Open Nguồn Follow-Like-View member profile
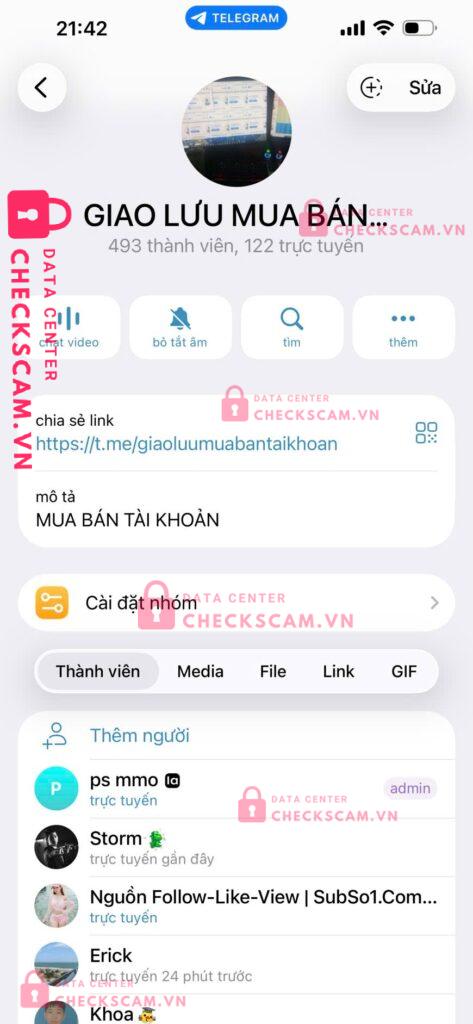This screenshot has height=1024, width=473. click(x=236, y=906)
